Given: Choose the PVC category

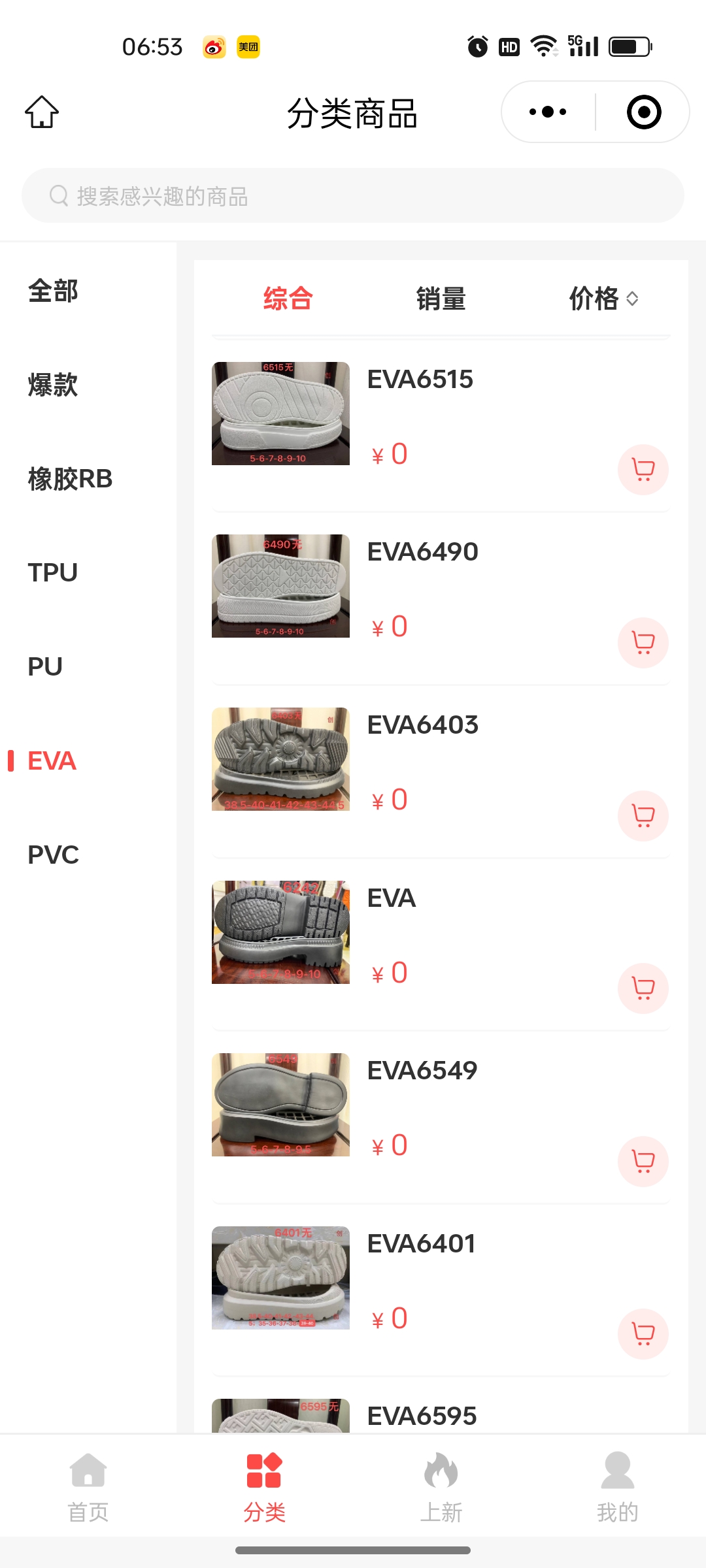Looking at the screenshot, I should [53, 855].
